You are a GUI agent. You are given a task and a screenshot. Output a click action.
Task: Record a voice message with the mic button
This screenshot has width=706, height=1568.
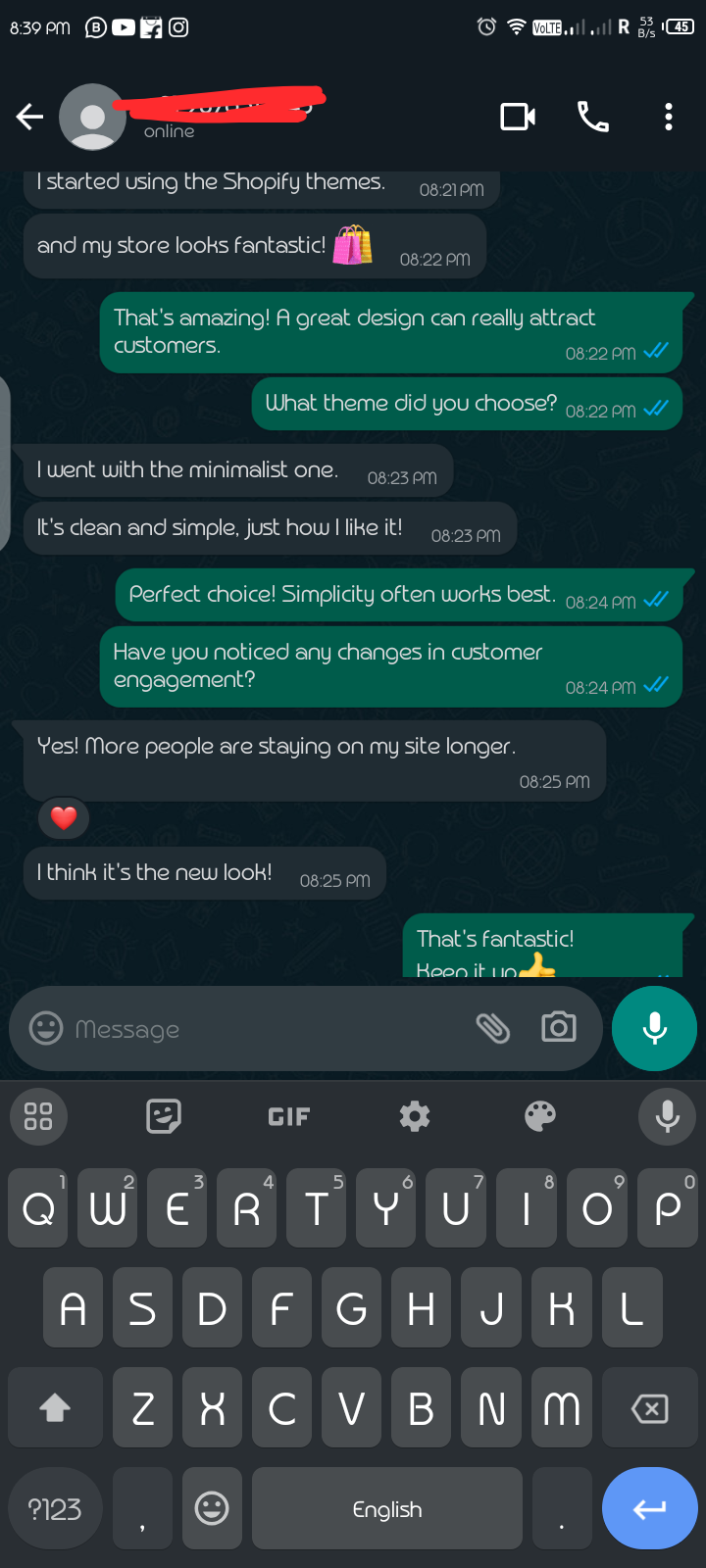coord(654,1028)
